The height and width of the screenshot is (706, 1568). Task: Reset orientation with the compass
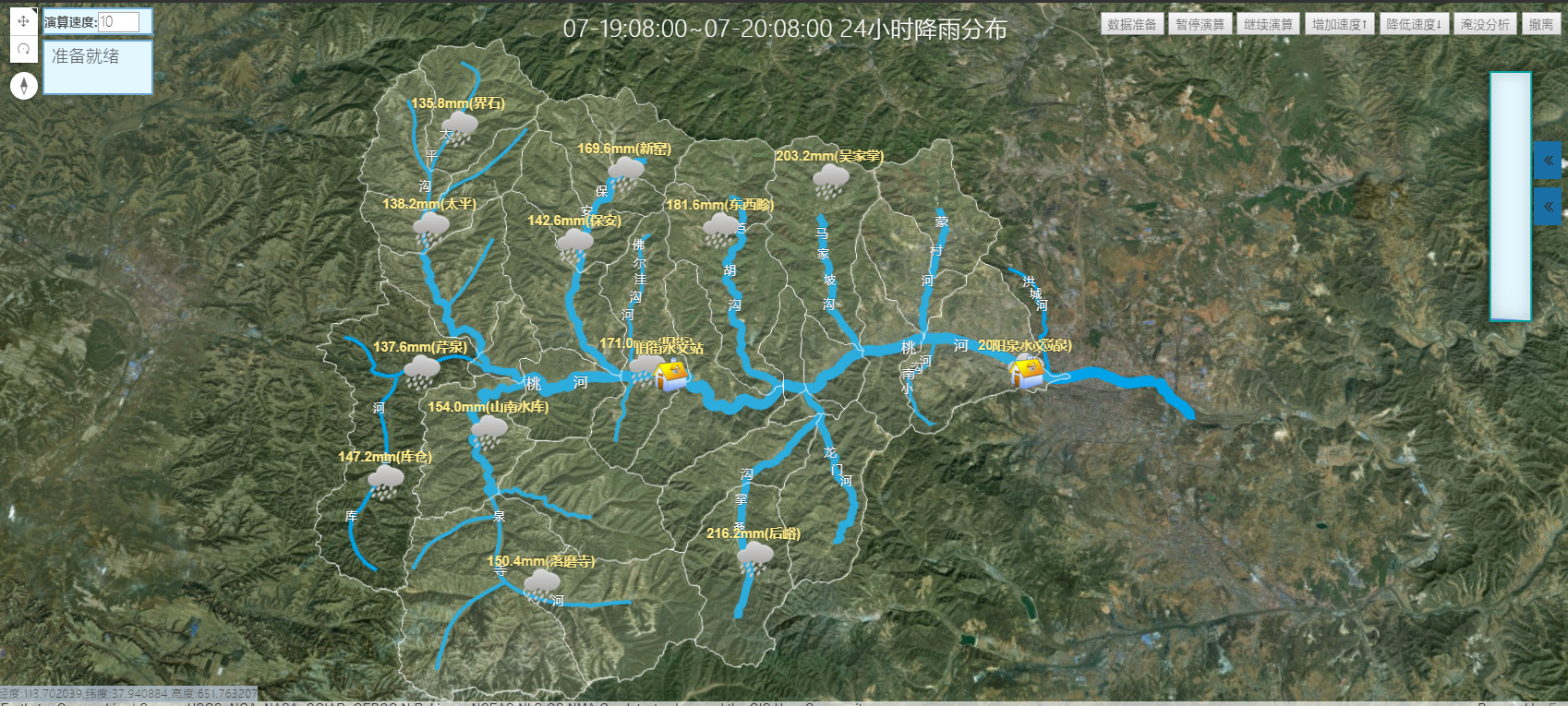pyautogui.click(x=24, y=86)
